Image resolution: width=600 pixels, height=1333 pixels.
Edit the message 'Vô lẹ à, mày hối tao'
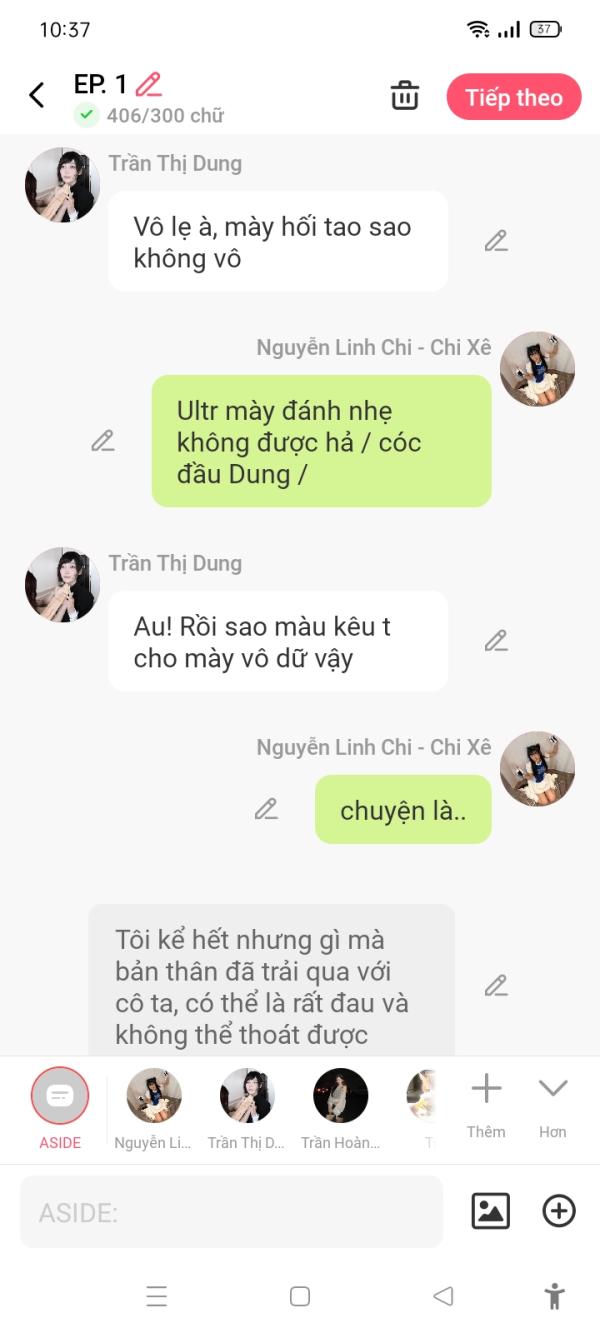tap(496, 241)
